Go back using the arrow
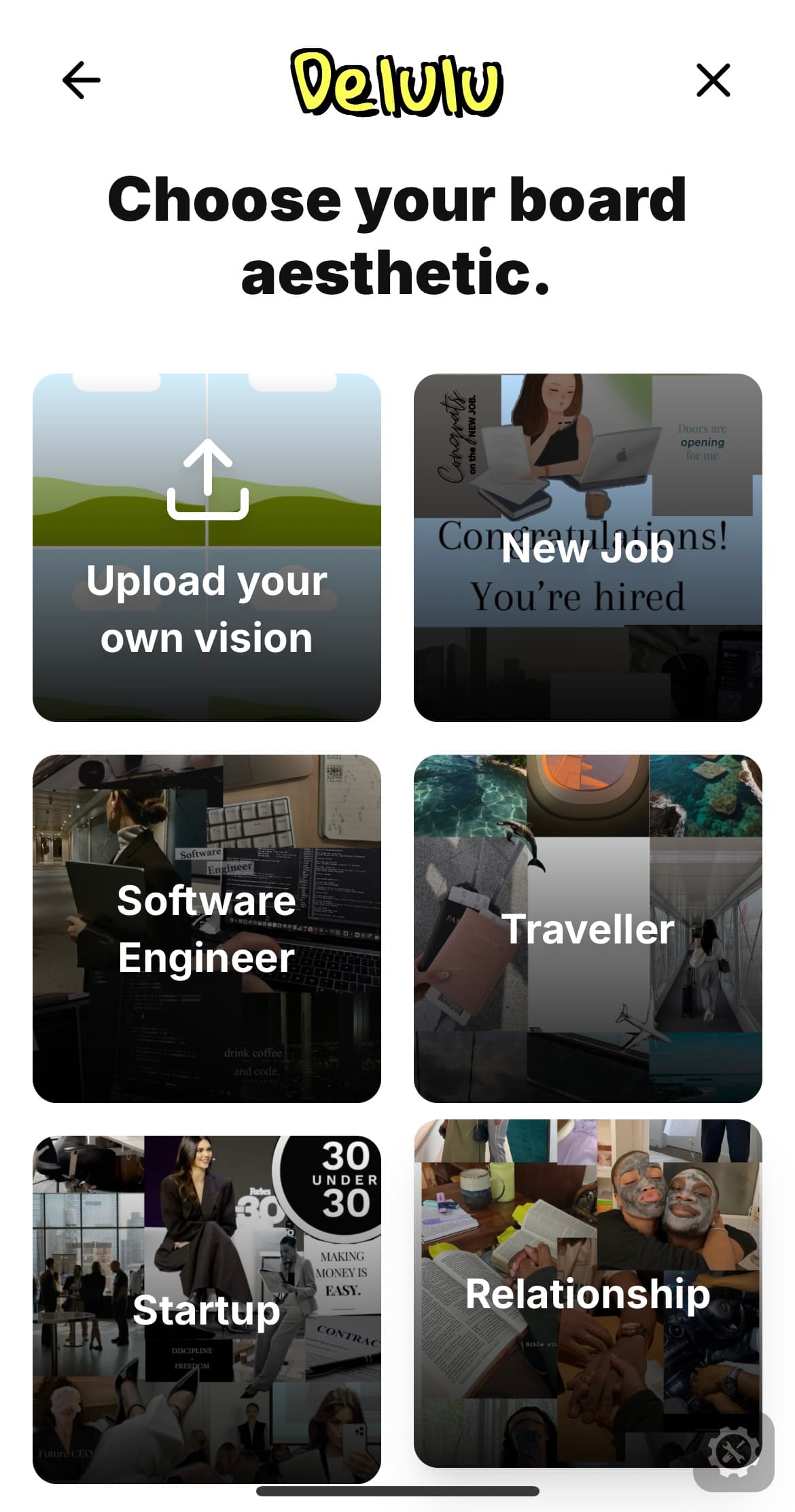Image resolution: width=795 pixels, height=1512 pixels. click(81, 80)
